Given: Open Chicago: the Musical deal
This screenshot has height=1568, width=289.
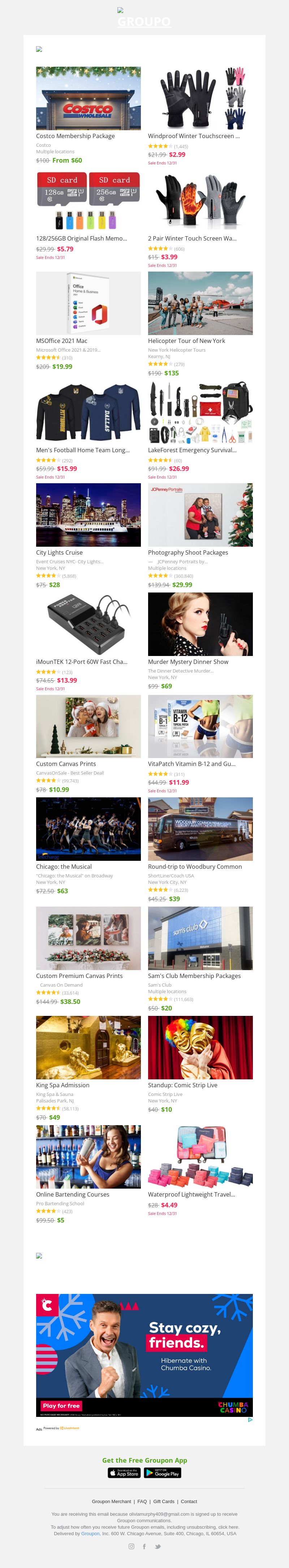Looking at the screenshot, I should click(88, 829).
